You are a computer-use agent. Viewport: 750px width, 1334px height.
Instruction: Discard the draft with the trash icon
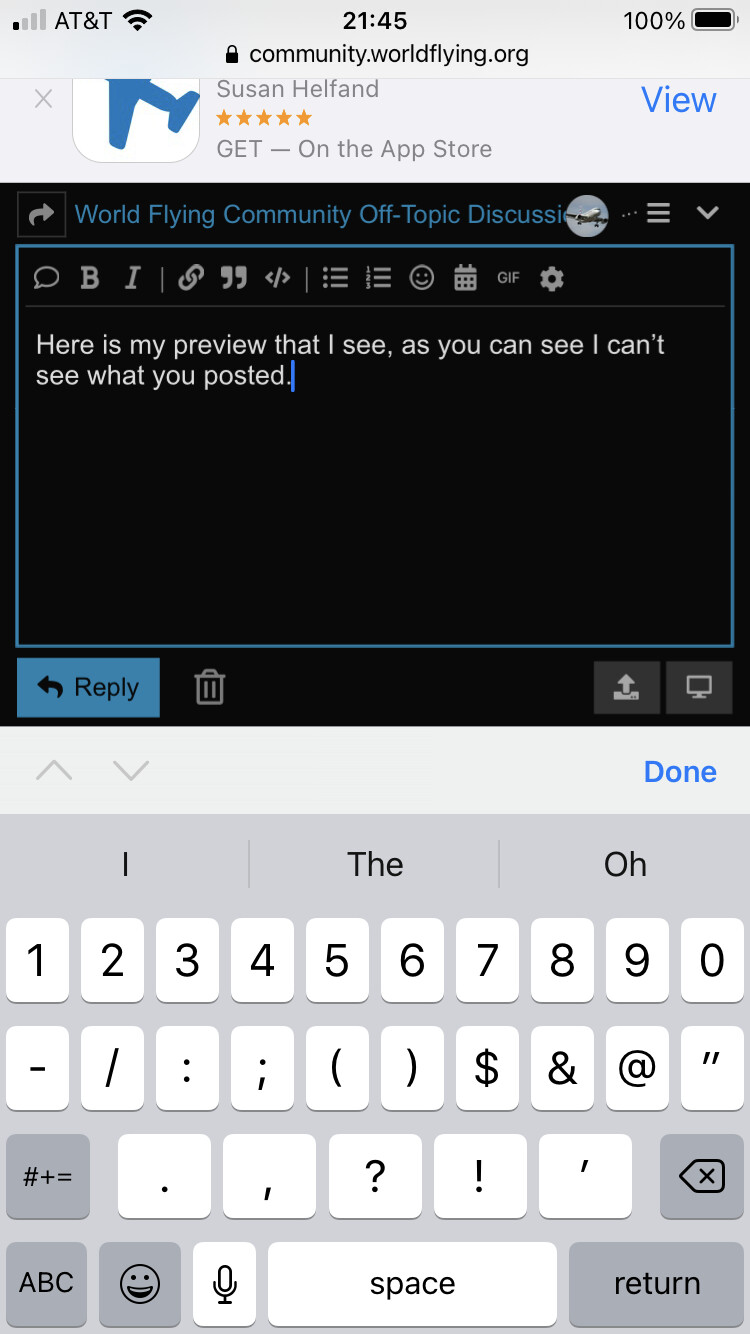[209, 687]
